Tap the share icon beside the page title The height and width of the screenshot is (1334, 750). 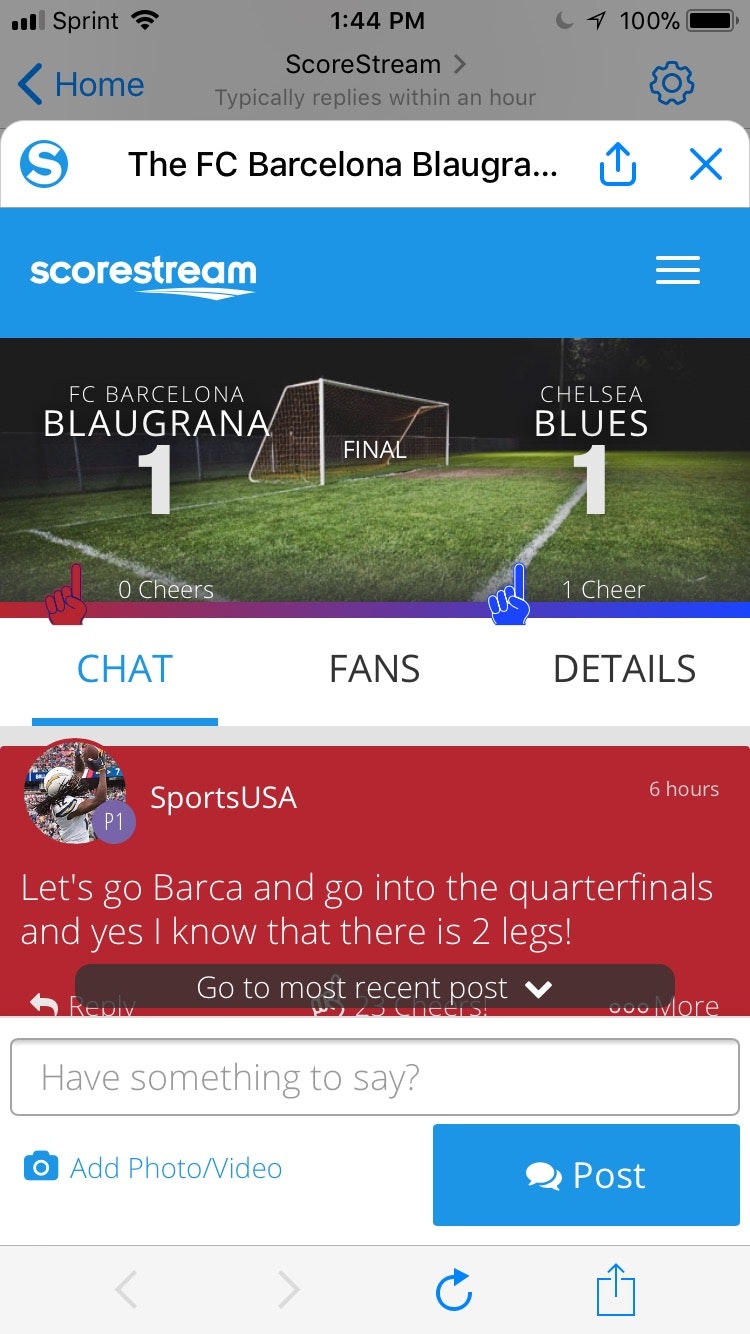[x=617, y=163]
